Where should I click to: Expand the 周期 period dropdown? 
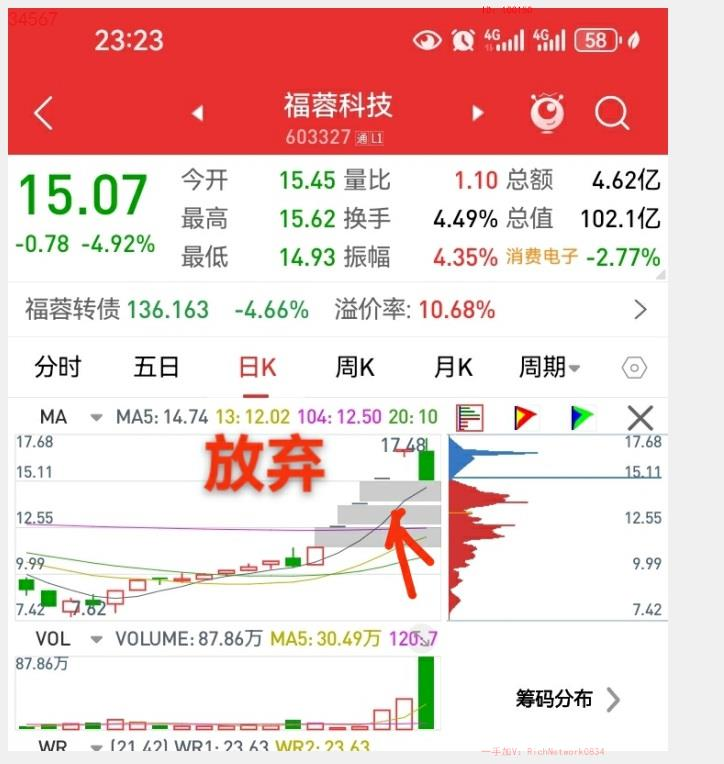pyautogui.click(x=548, y=368)
